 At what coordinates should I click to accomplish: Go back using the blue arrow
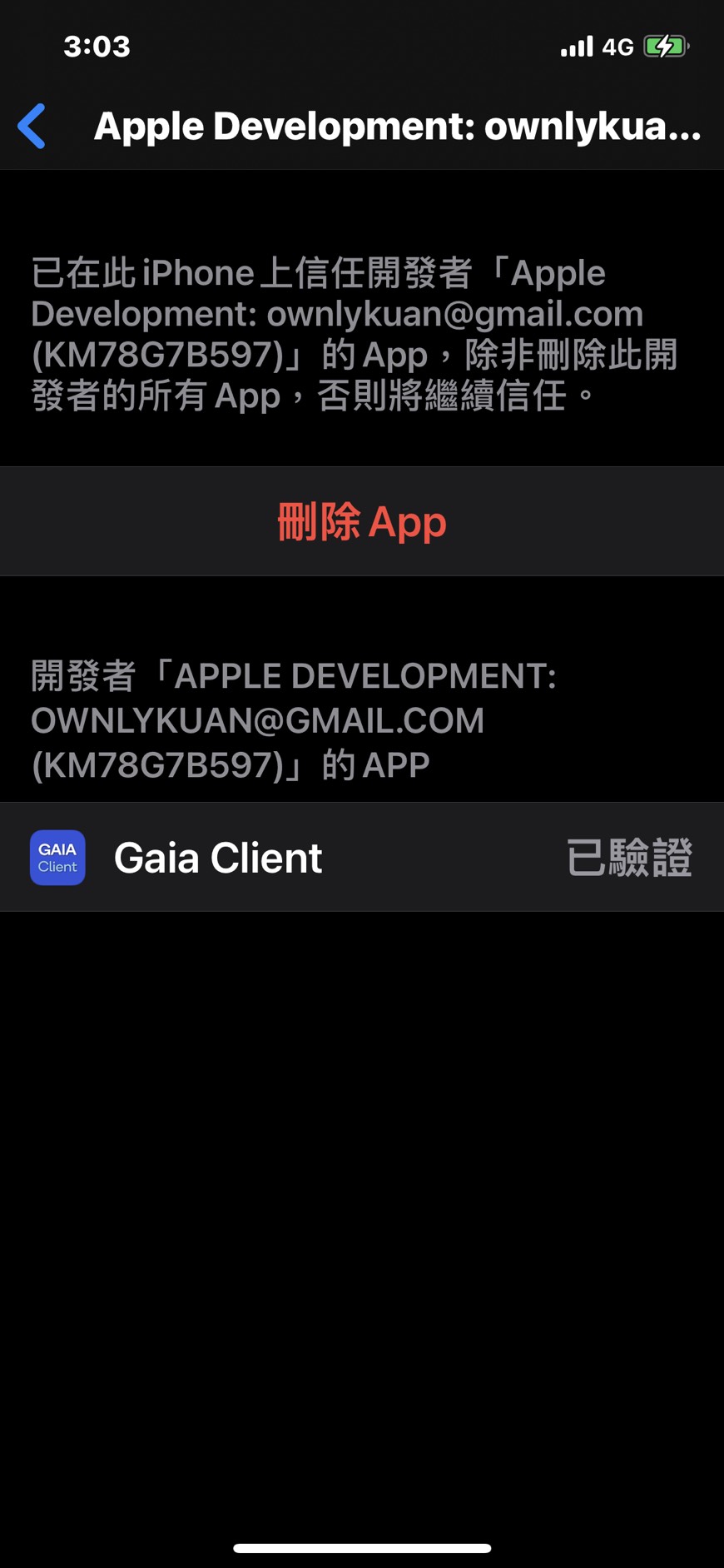[32, 127]
